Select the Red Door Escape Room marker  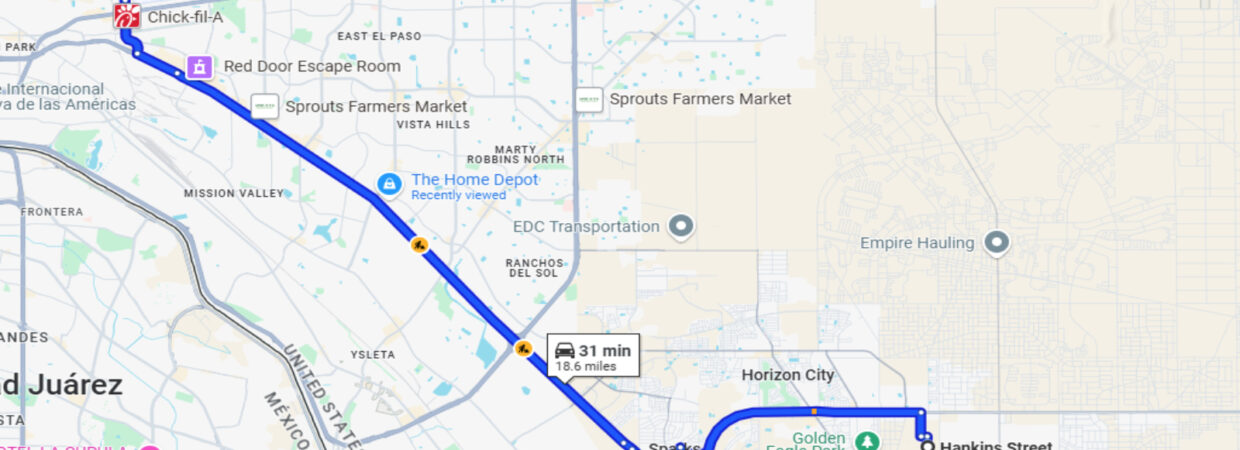click(201, 67)
